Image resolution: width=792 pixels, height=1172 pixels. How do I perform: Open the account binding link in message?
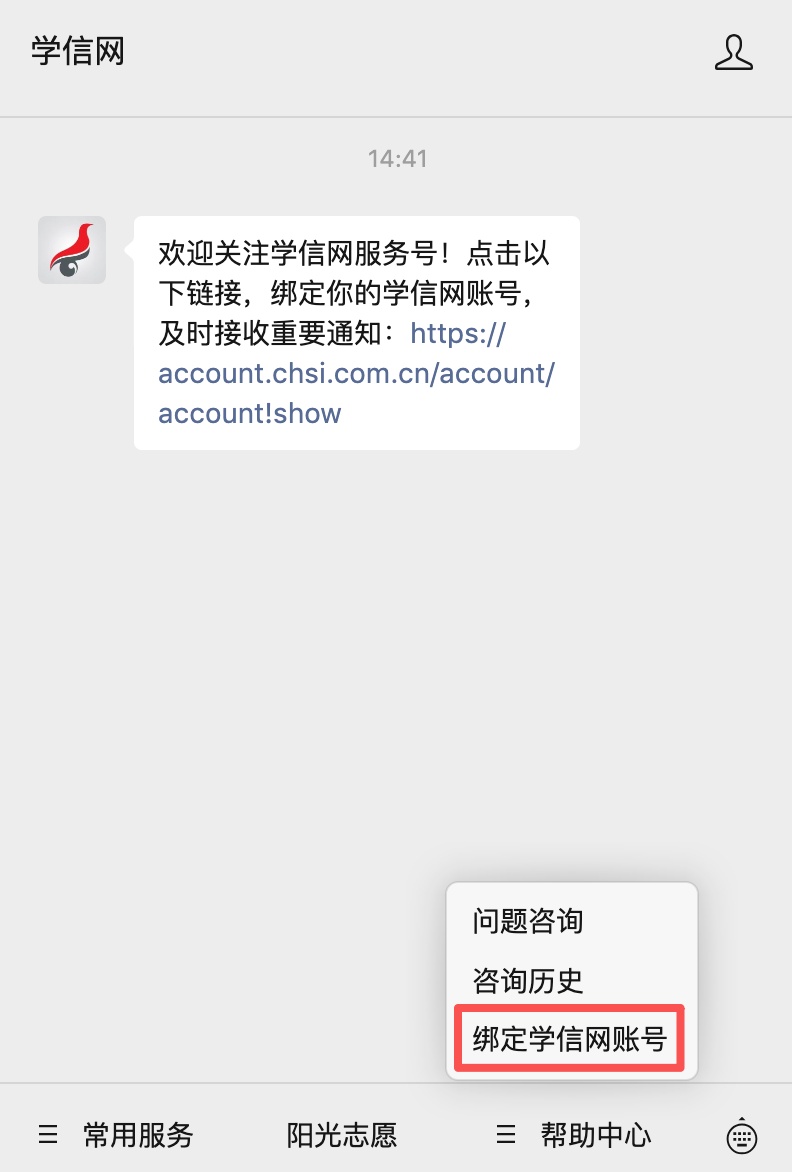point(348,373)
